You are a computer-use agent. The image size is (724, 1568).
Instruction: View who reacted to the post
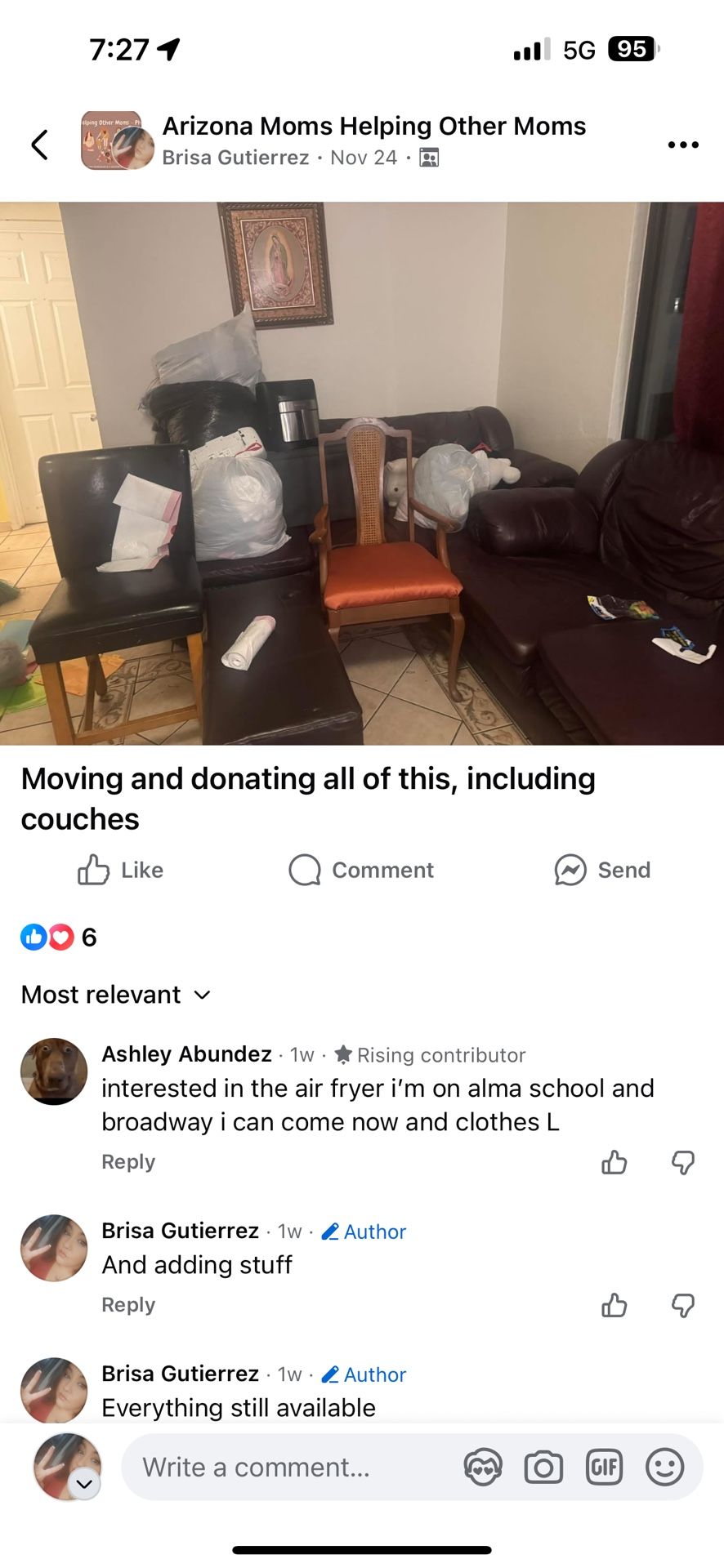coord(59,937)
